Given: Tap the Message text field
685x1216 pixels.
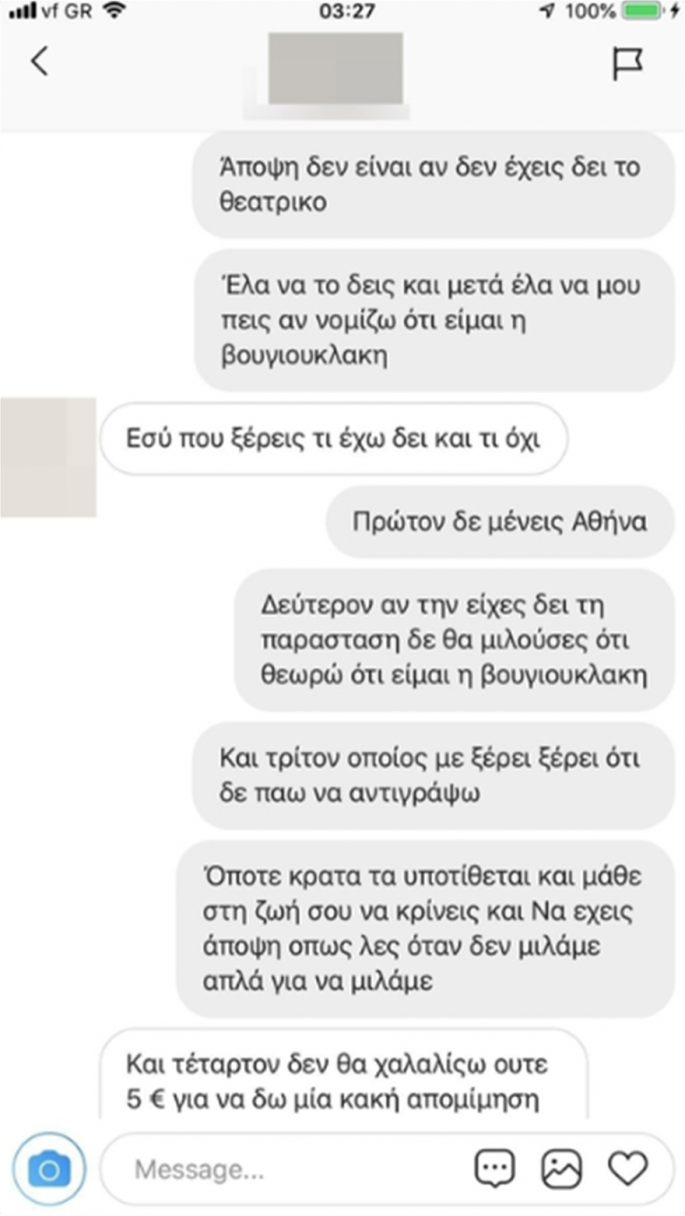Looking at the screenshot, I should (290, 1169).
